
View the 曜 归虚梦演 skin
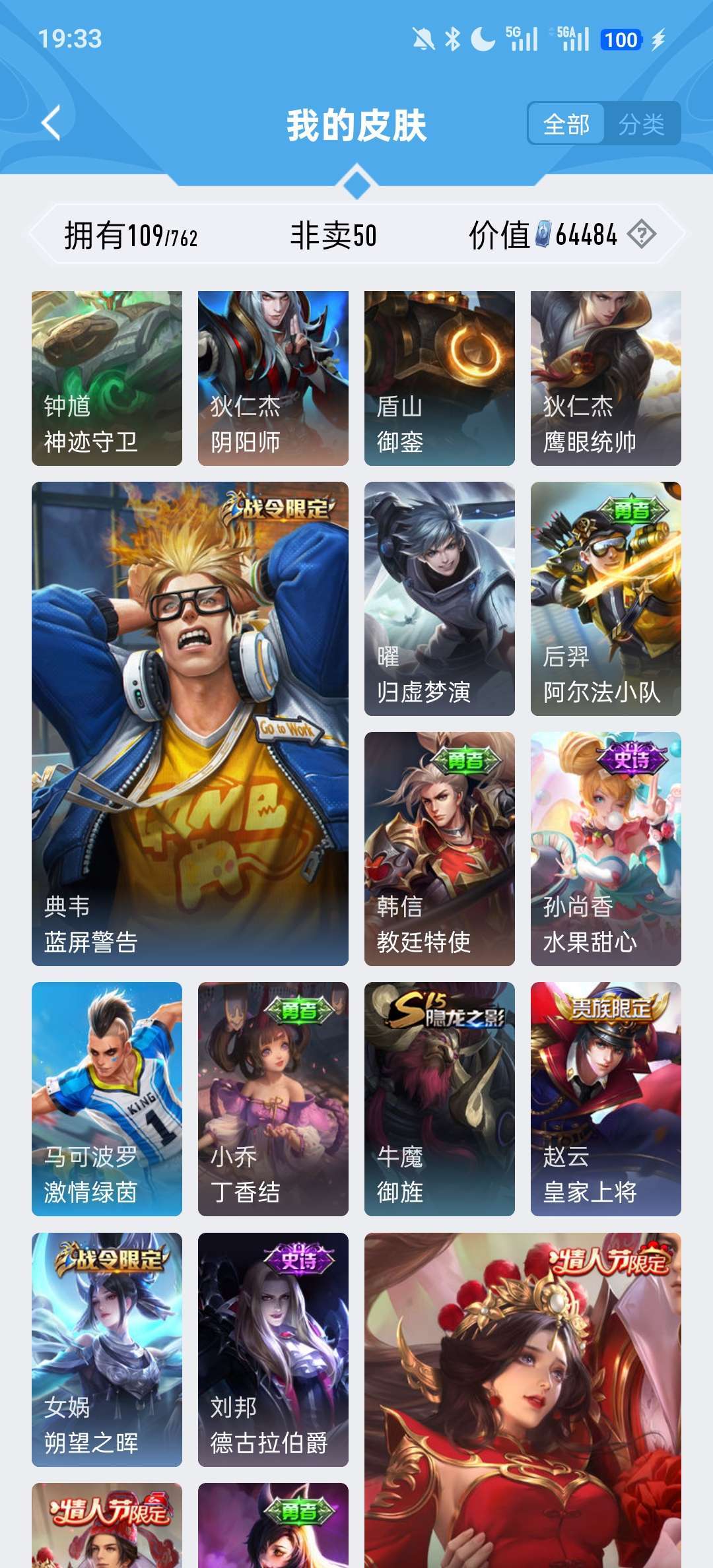tap(440, 599)
